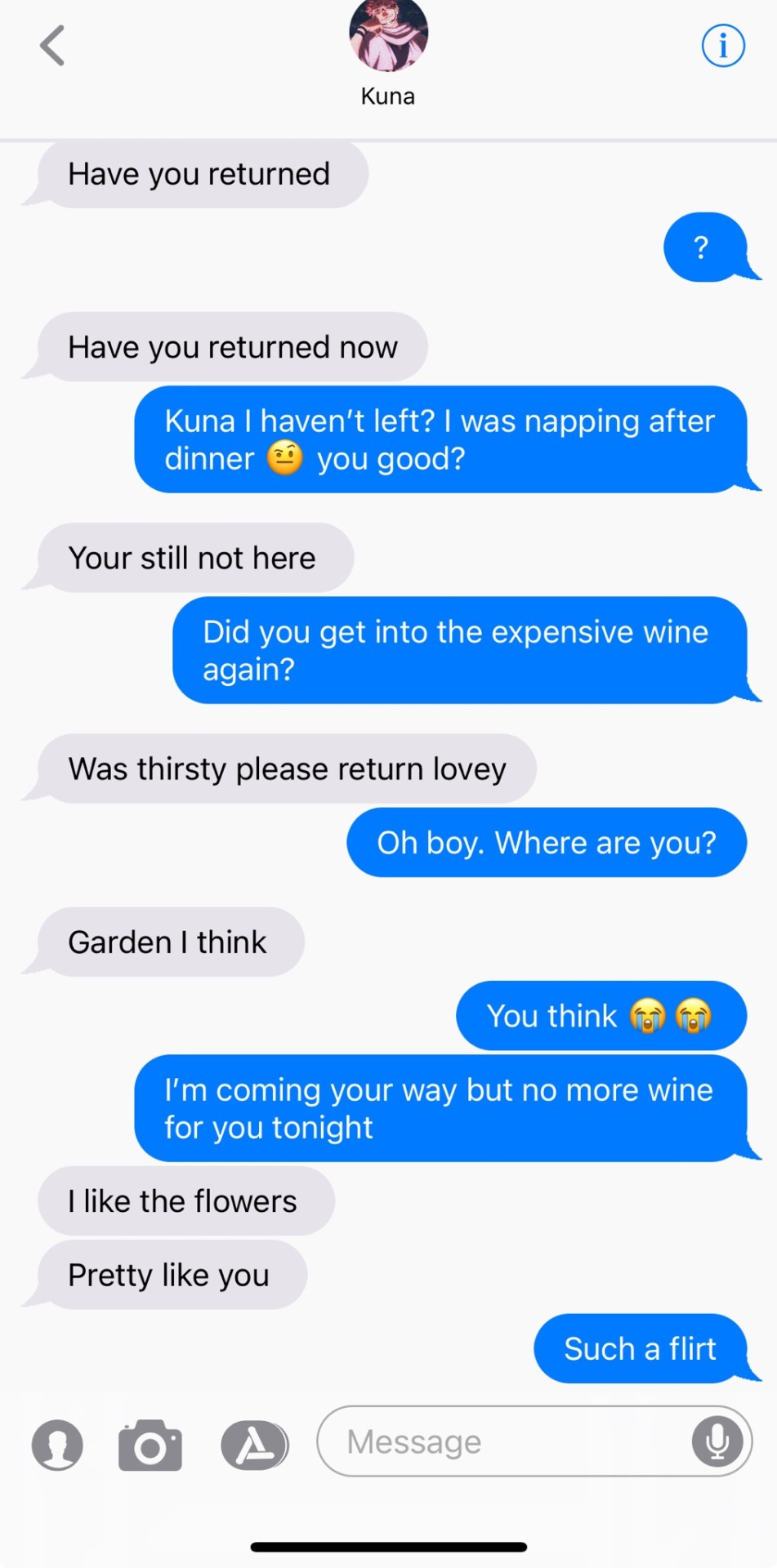777x1568 pixels.
Task: Open the app store apps icon
Action: (x=254, y=1445)
